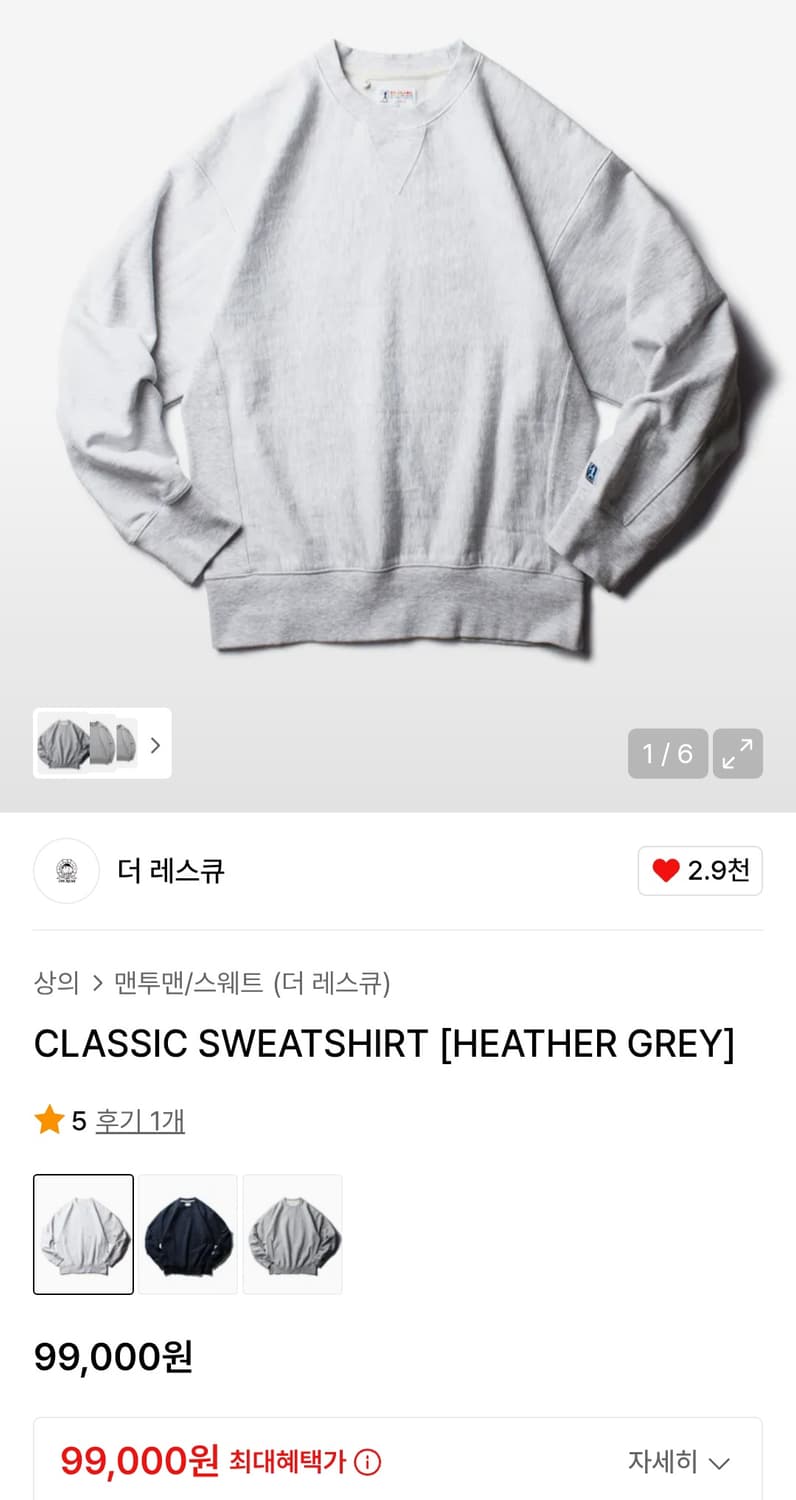Open the 상의 category breadcrumb
The height and width of the screenshot is (1500, 796).
pyautogui.click(x=56, y=984)
